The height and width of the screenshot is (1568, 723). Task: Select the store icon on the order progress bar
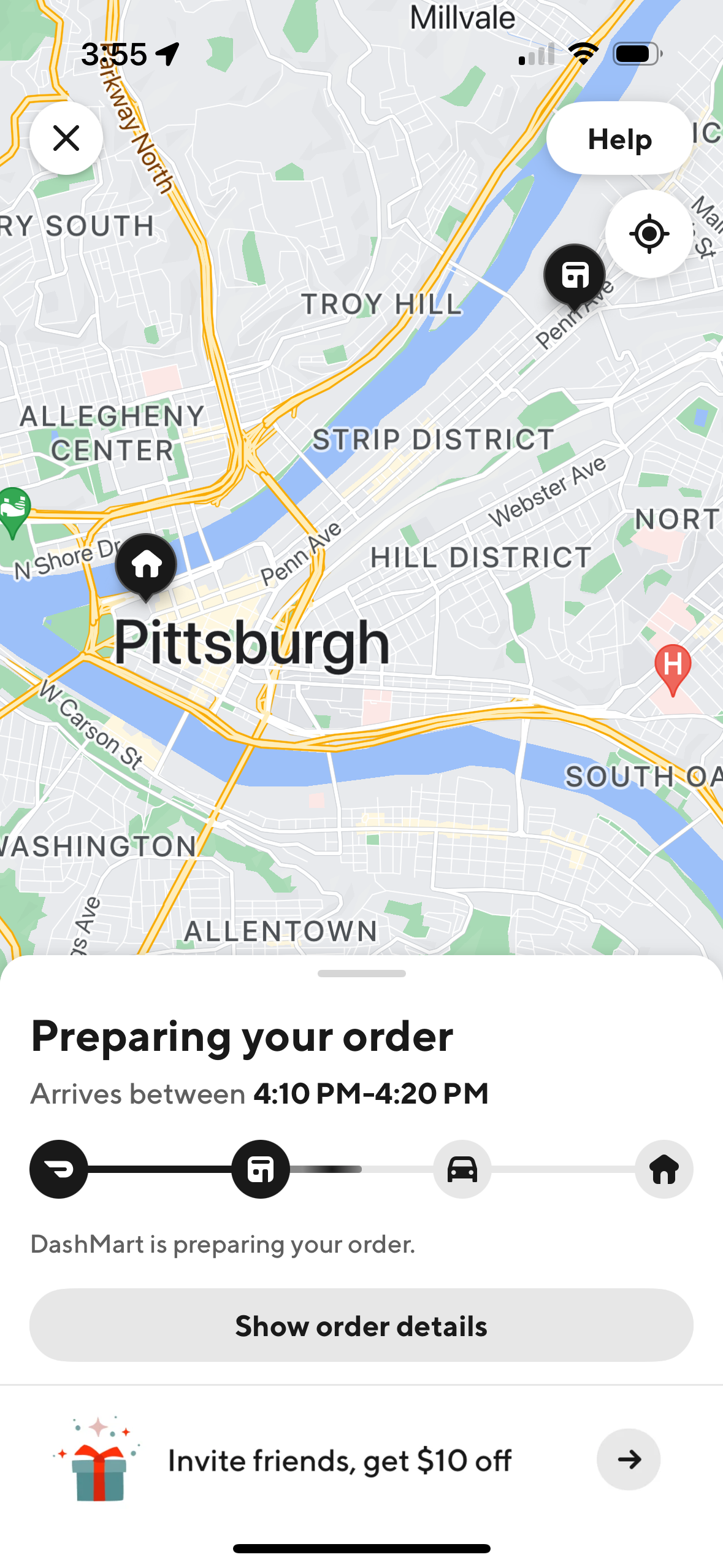(260, 1169)
